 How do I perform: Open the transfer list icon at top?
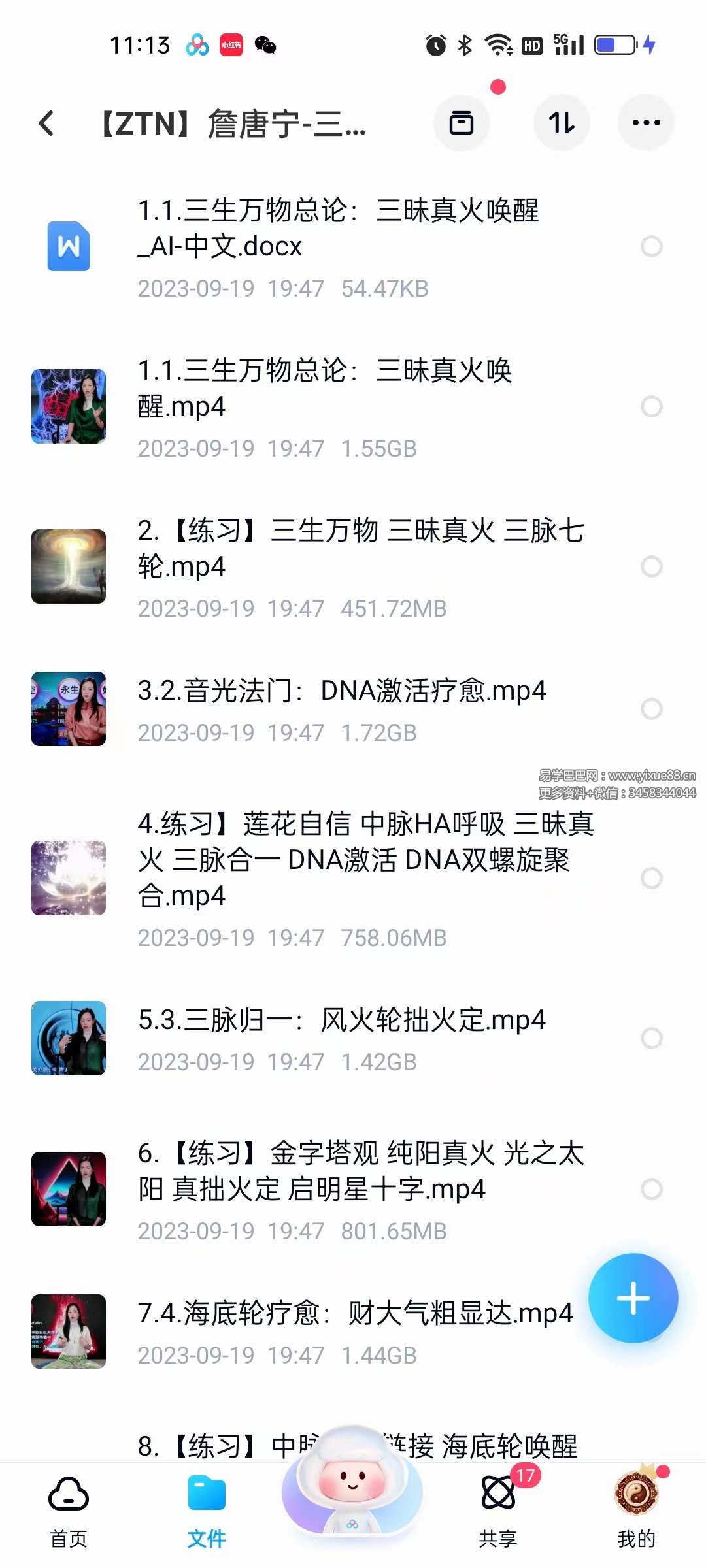click(462, 123)
